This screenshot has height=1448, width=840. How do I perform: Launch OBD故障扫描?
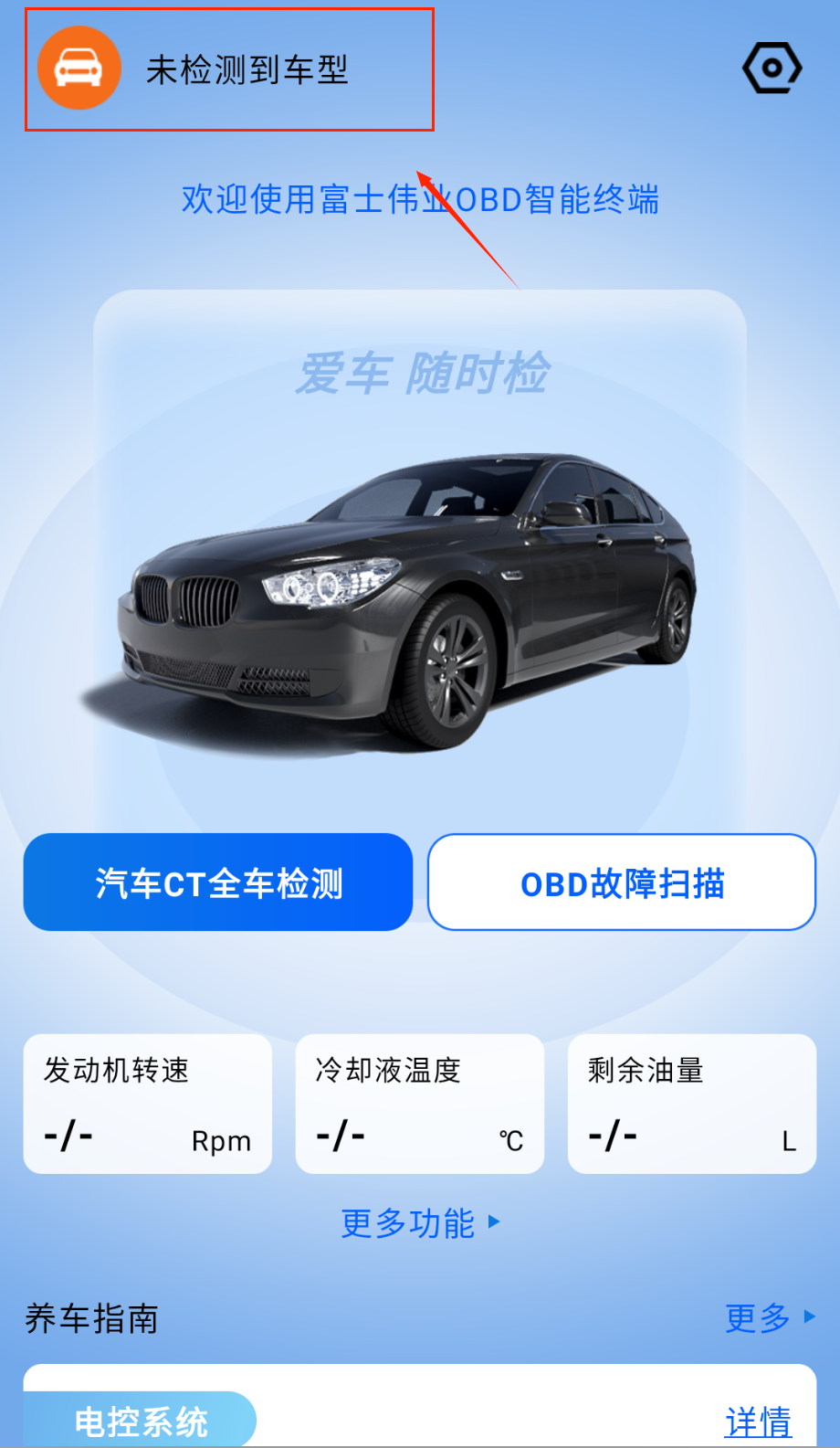click(x=622, y=883)
